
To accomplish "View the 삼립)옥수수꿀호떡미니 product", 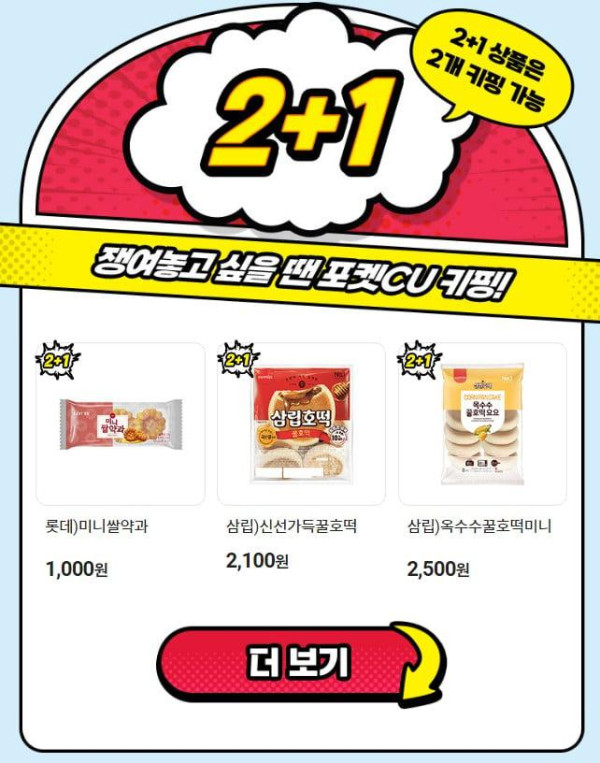I will [482, 425].
